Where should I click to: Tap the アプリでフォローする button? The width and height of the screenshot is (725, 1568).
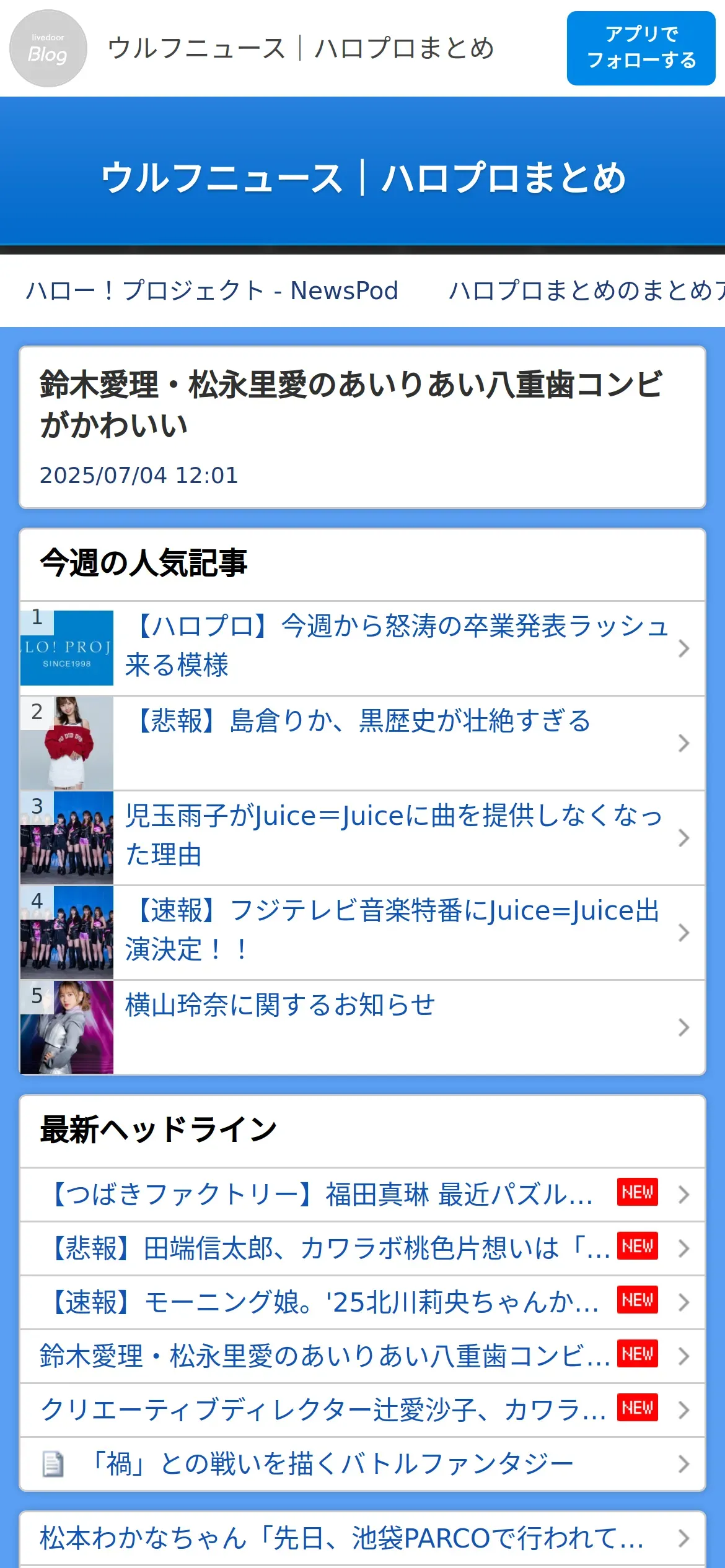click(x=641, y=48)
